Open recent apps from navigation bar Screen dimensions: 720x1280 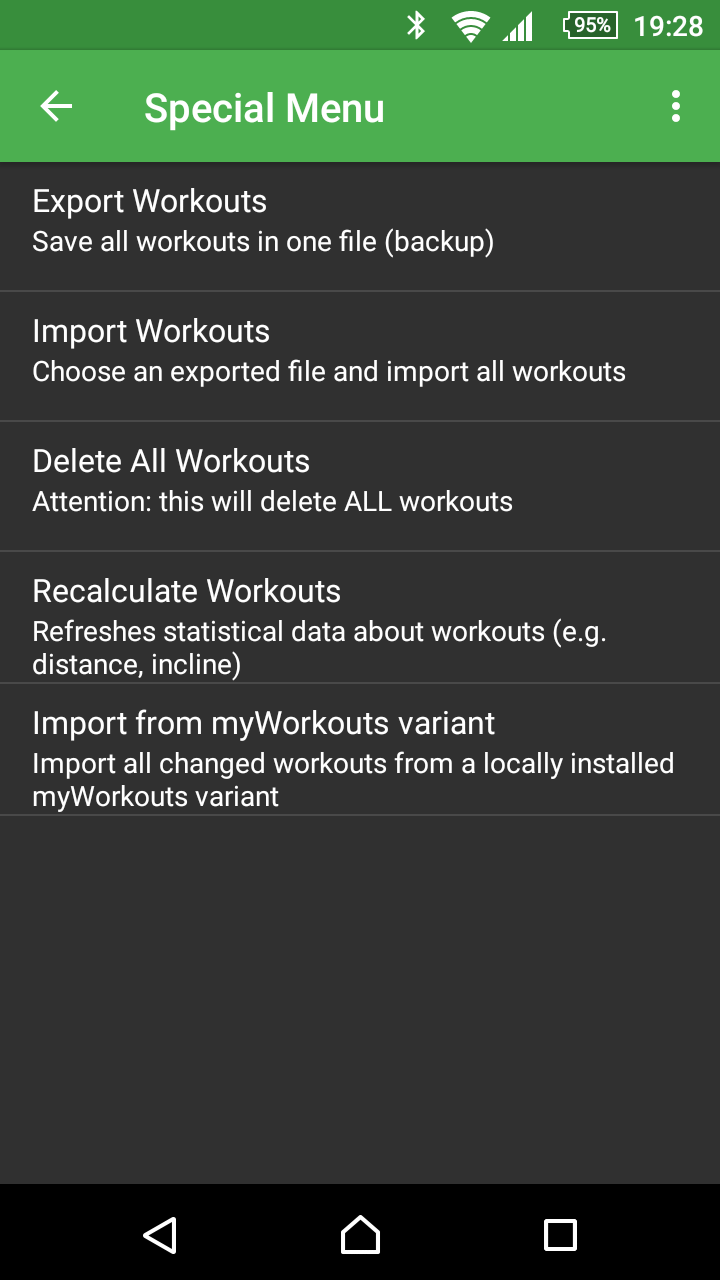coord(560,1234)
